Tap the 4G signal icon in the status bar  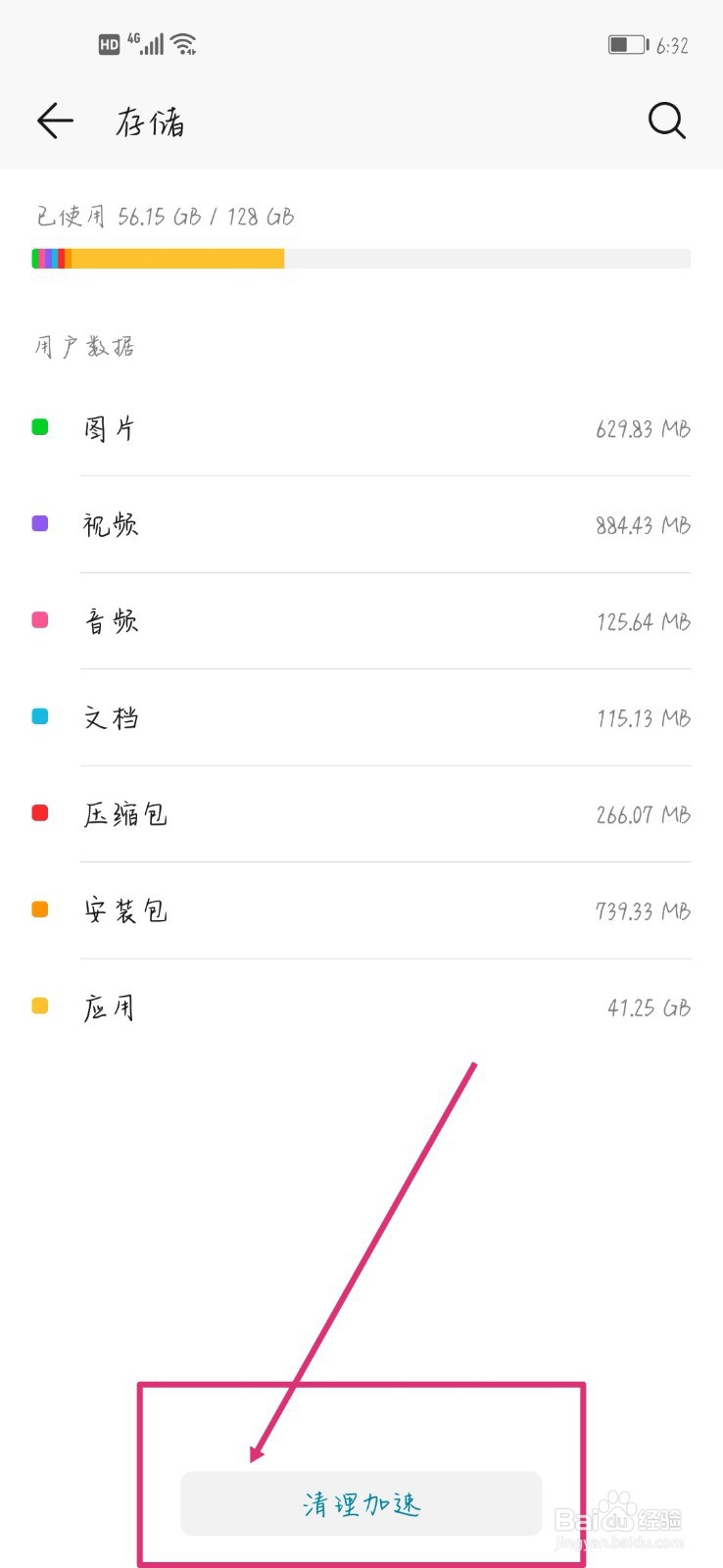point(148,43)
